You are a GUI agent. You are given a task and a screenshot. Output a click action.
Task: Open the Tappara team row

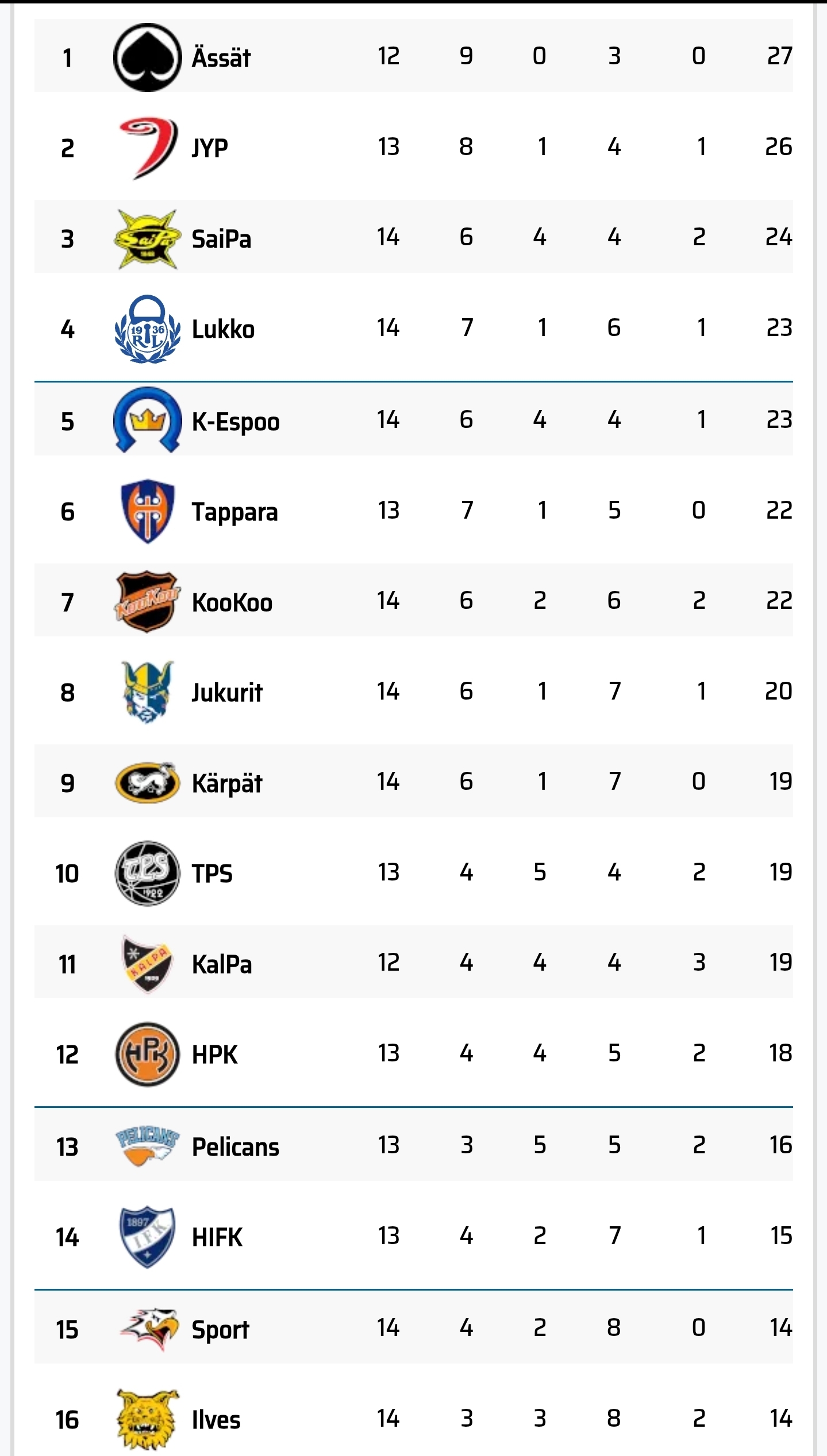(234, 511)
